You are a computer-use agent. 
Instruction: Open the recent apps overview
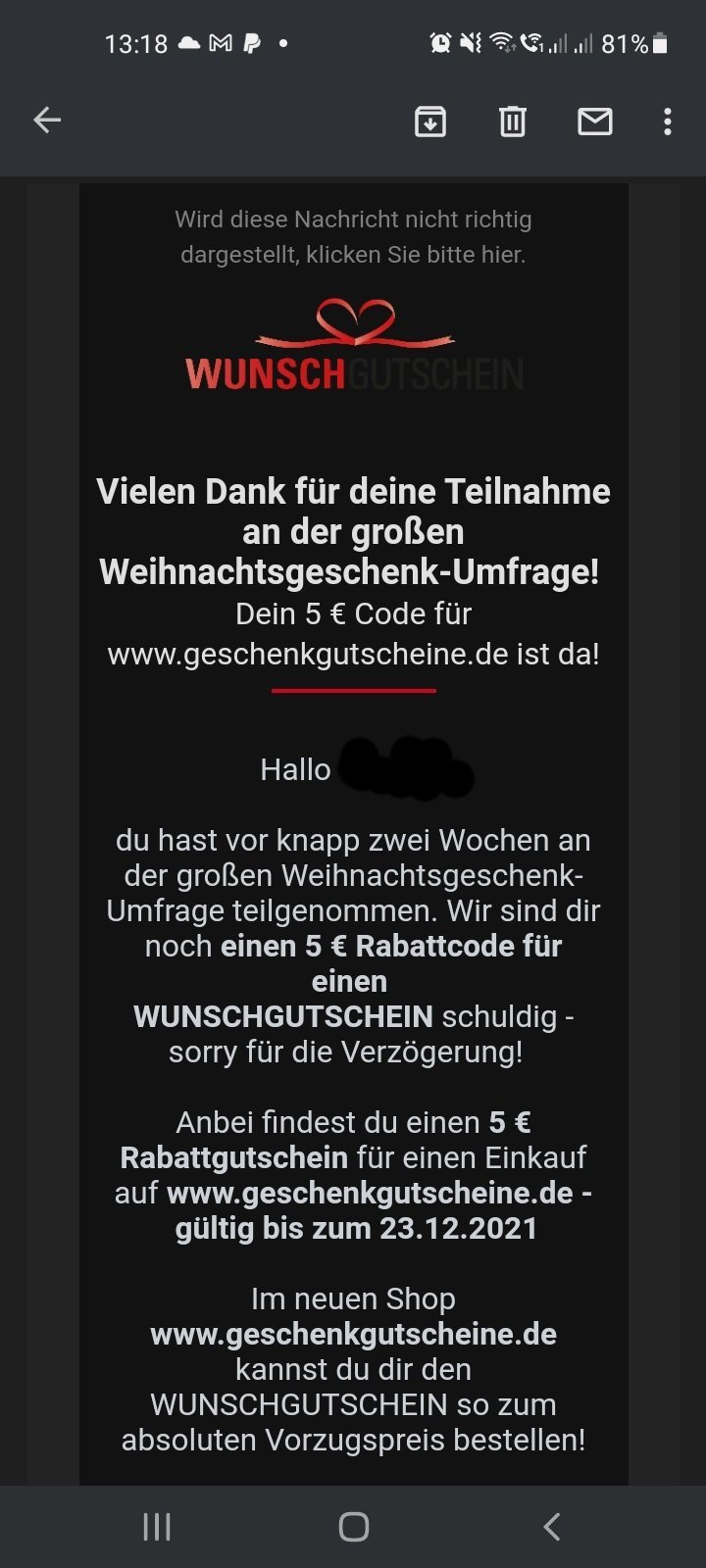tap(157, 1526)
